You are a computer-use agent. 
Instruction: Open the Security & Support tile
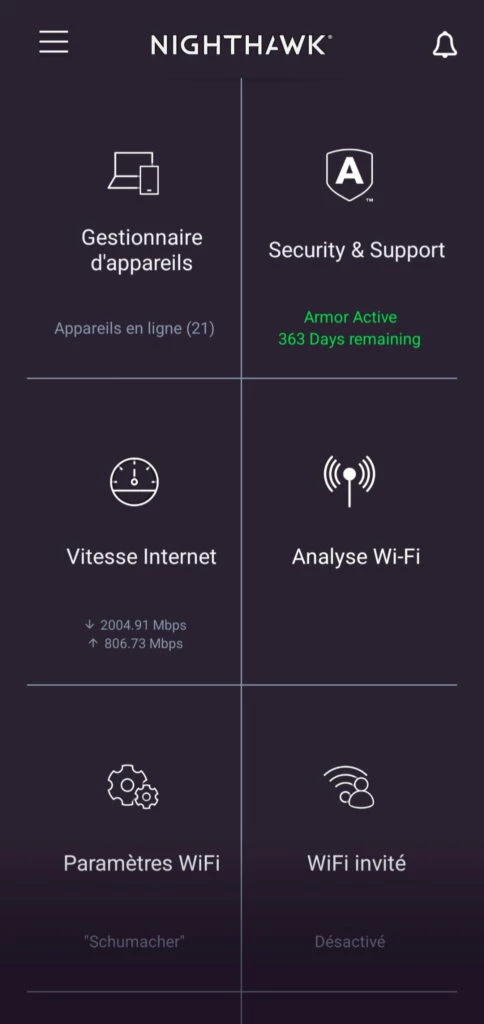349,229
